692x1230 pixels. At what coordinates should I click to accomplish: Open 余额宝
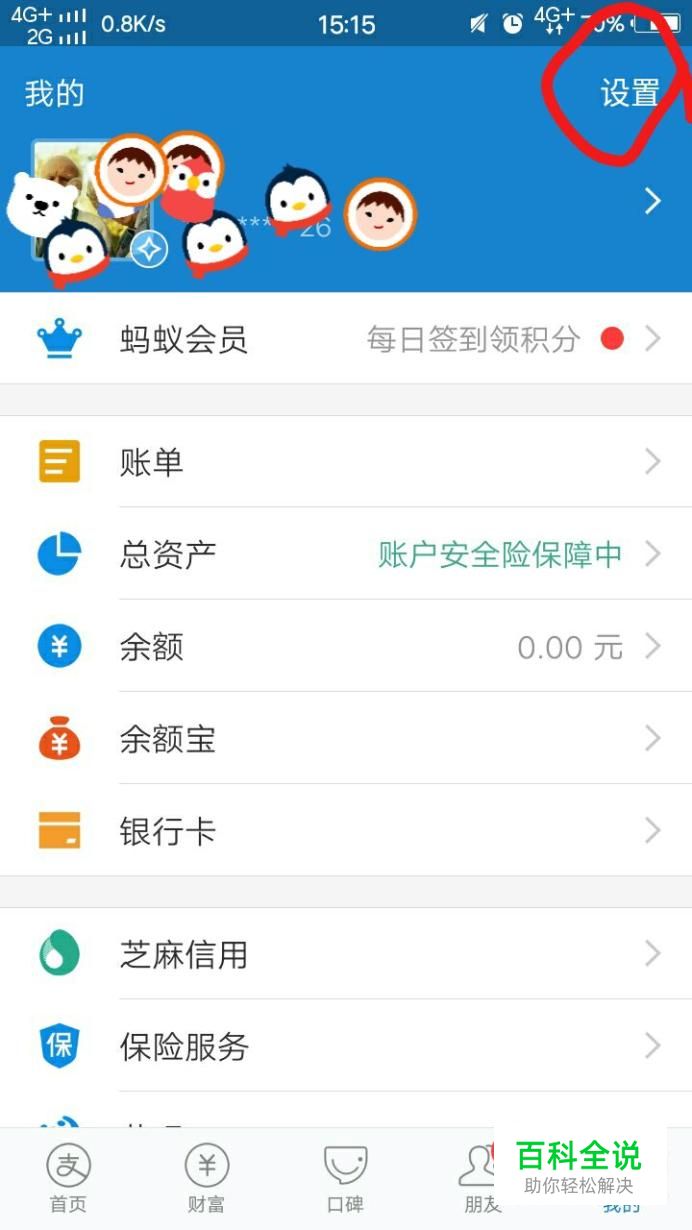pos(346,739)
